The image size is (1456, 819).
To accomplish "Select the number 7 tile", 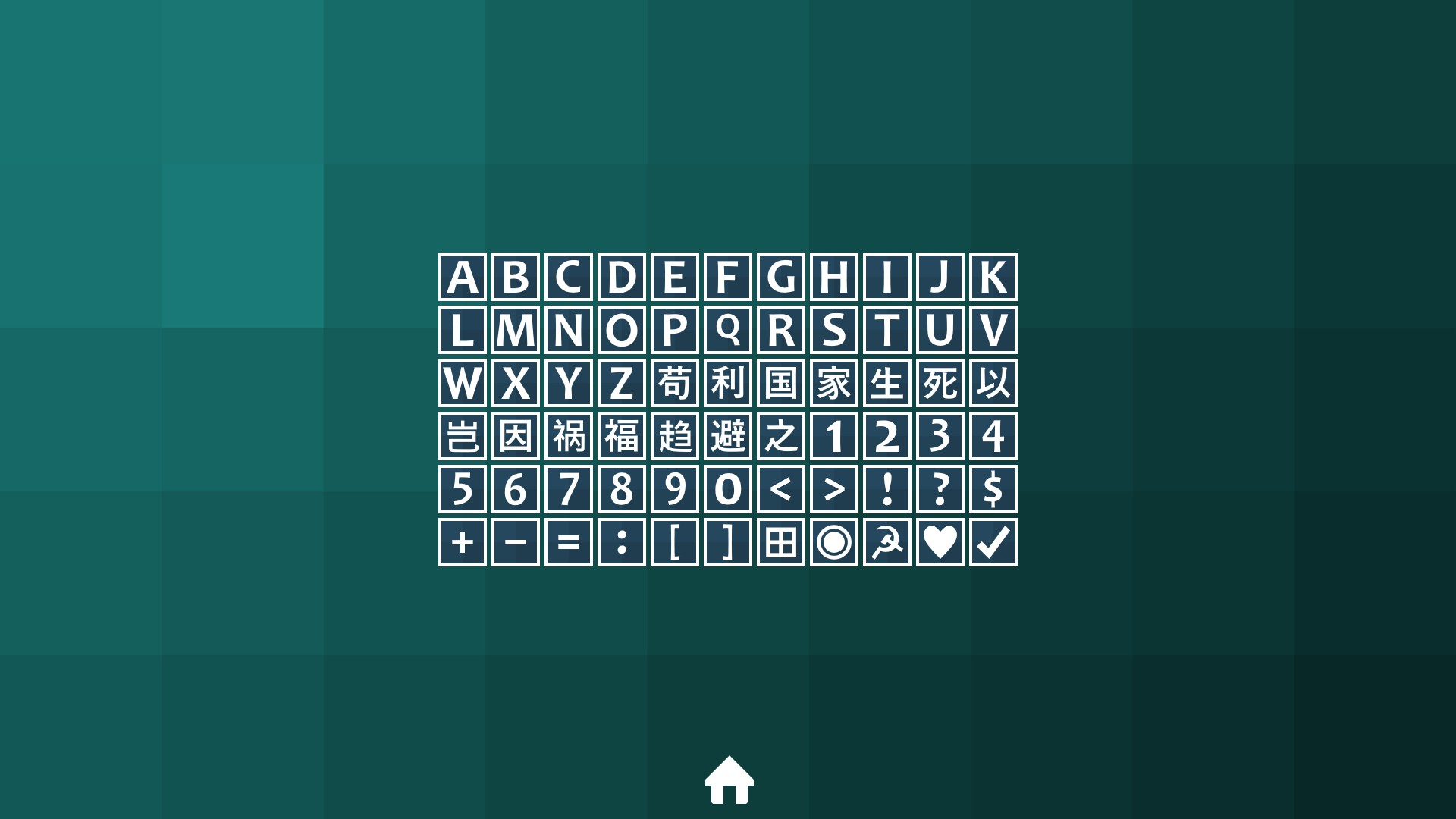I will [569, 489].
